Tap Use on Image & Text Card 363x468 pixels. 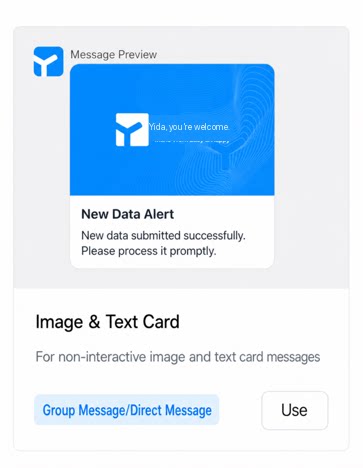[295, 410]
